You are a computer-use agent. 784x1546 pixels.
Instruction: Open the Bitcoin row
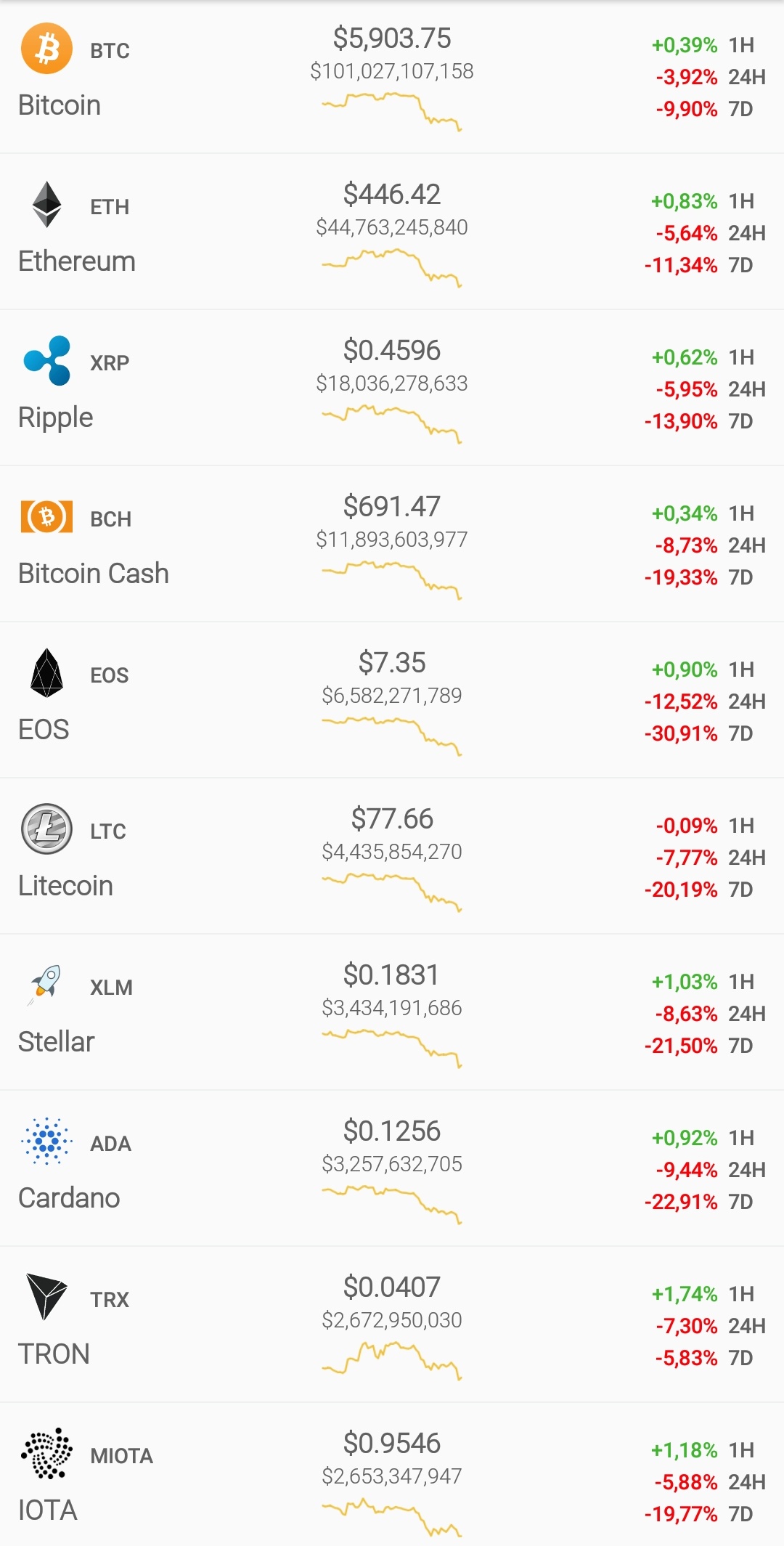392,77
